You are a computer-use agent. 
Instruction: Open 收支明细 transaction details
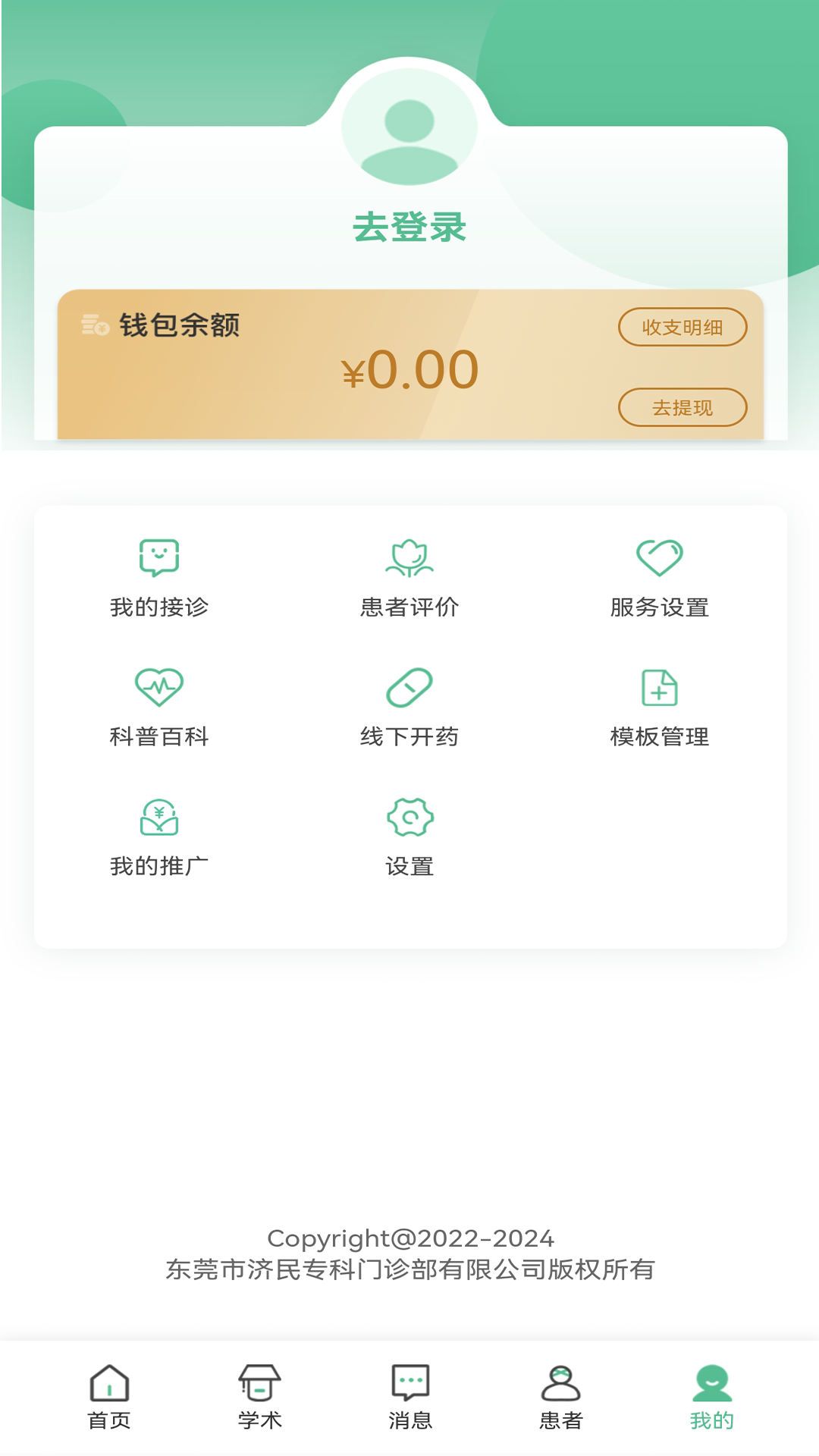click(x=682, y=327)
